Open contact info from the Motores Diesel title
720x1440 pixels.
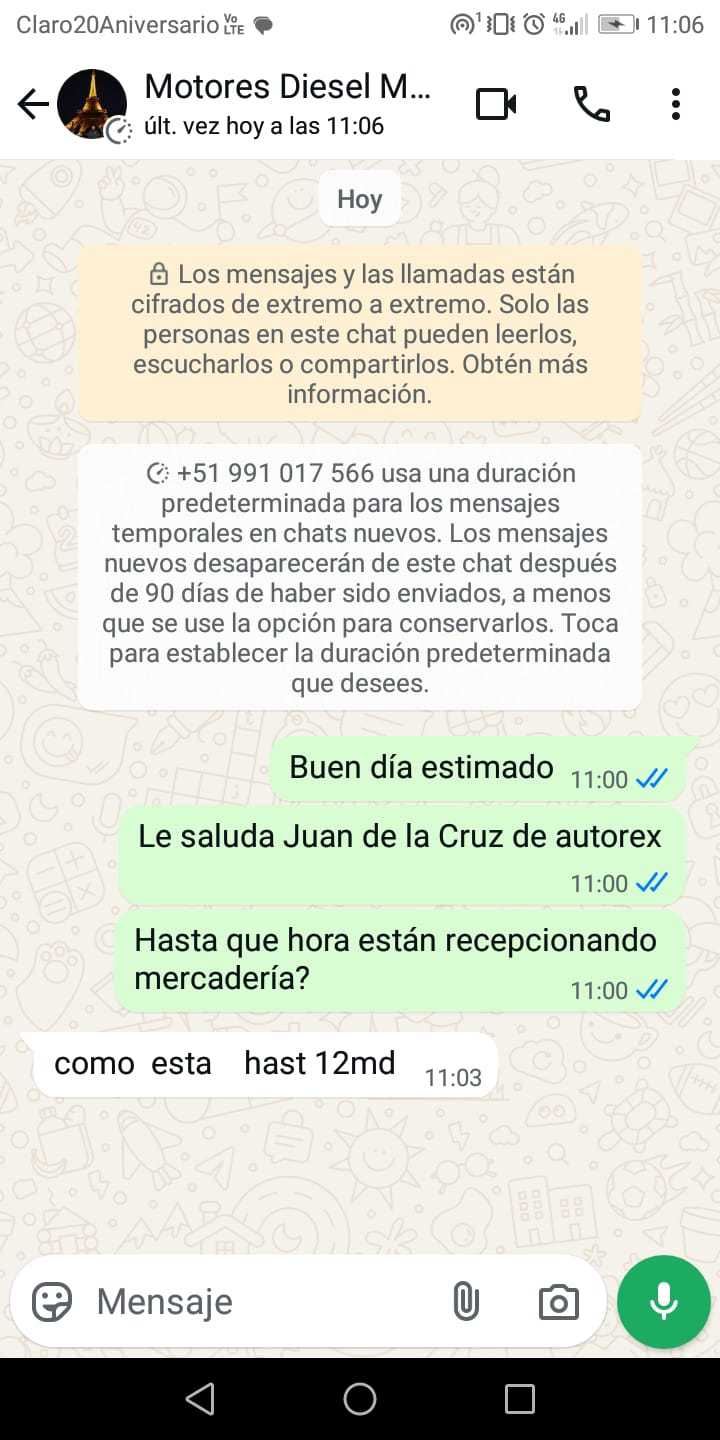(288, 88)
